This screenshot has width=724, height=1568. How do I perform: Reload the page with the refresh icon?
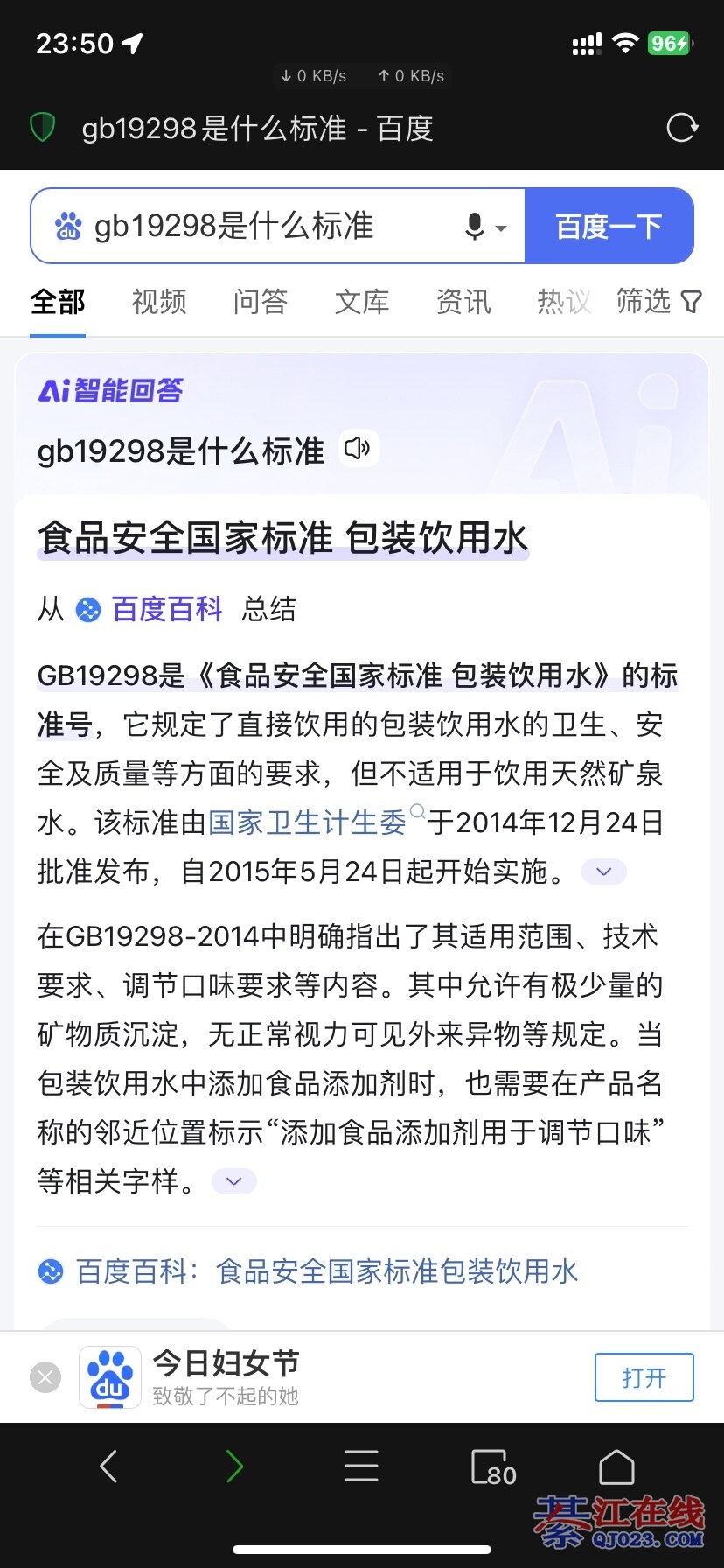(681, 129)
